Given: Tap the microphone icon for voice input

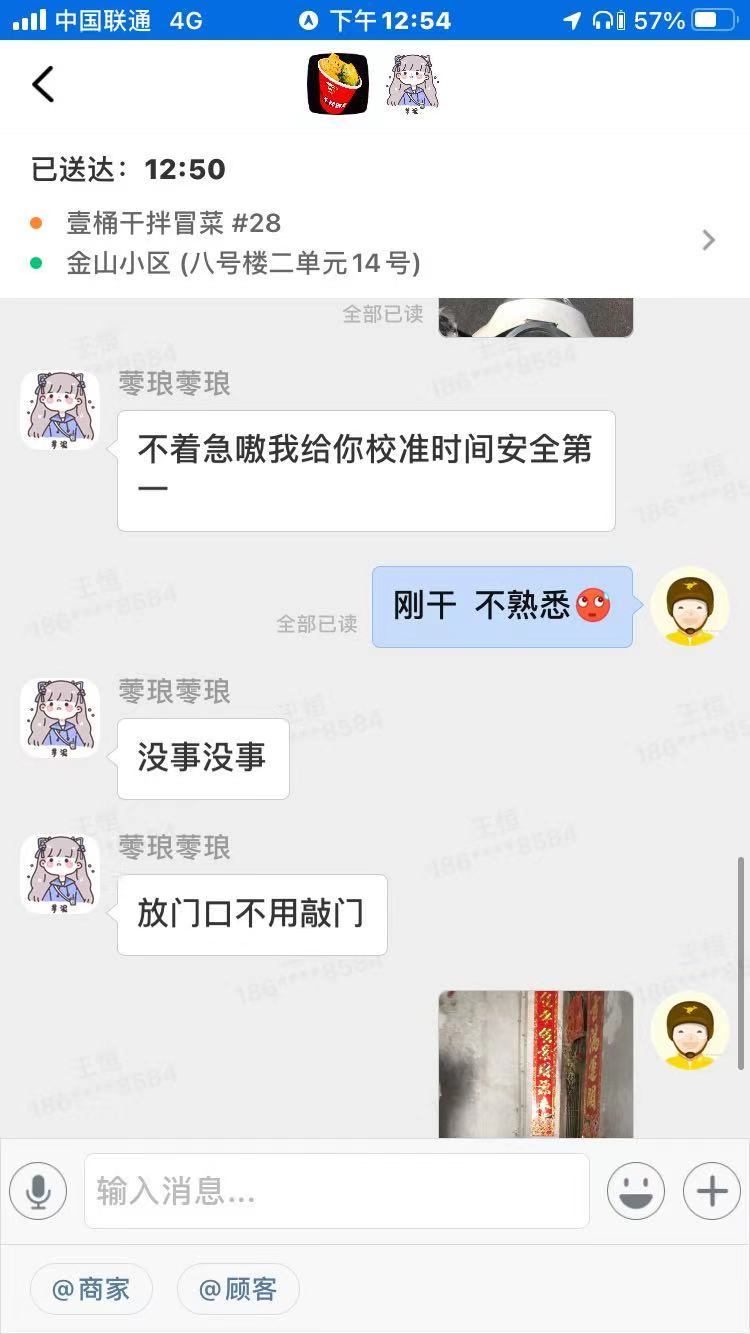Looking at the screenshot, I should click(37, 1190).
